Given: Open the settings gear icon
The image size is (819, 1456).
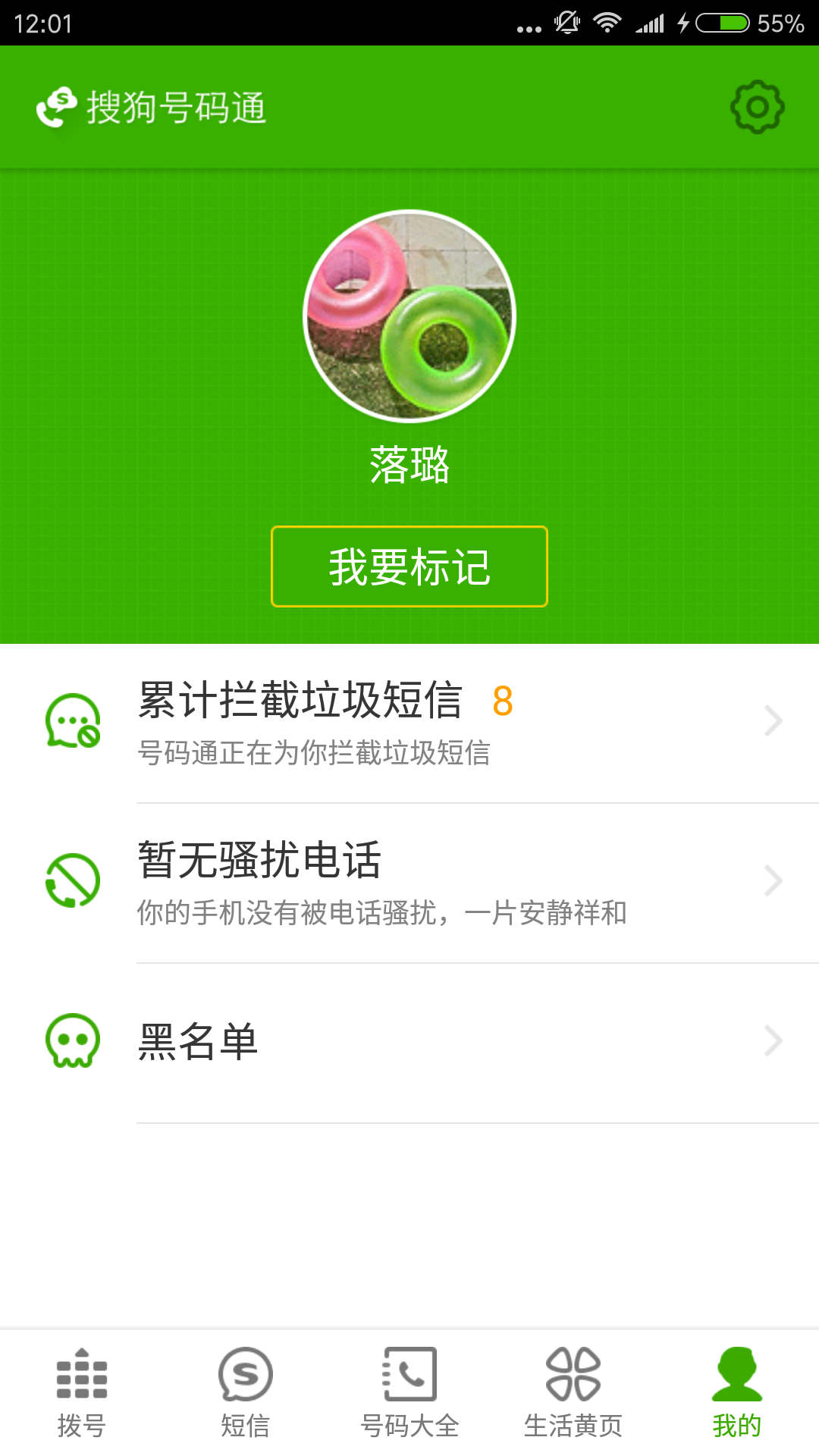Looking at the screenshot, I should (x=757, y=108).
